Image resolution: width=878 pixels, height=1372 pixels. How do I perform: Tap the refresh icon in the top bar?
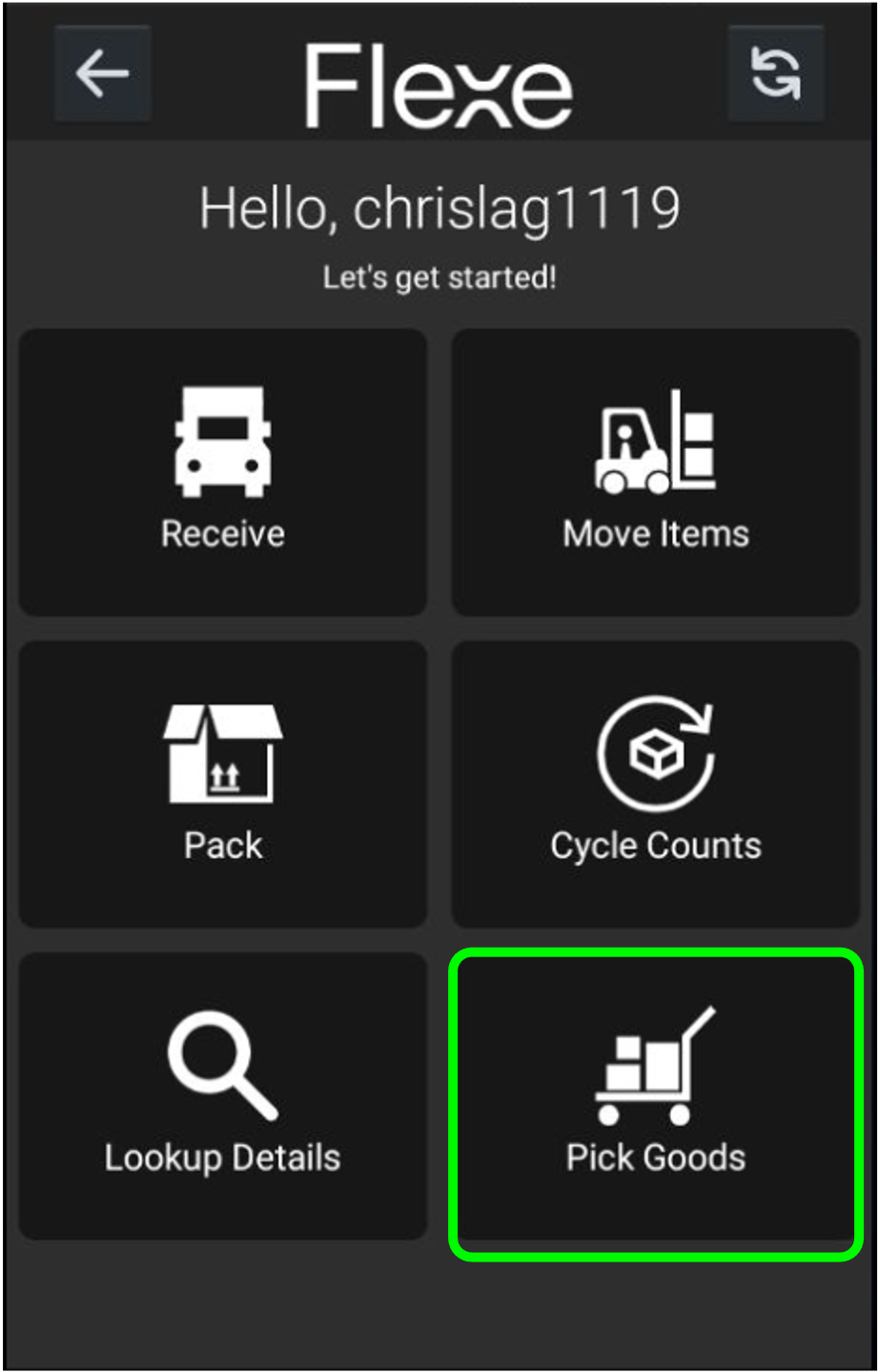(775, 74)
